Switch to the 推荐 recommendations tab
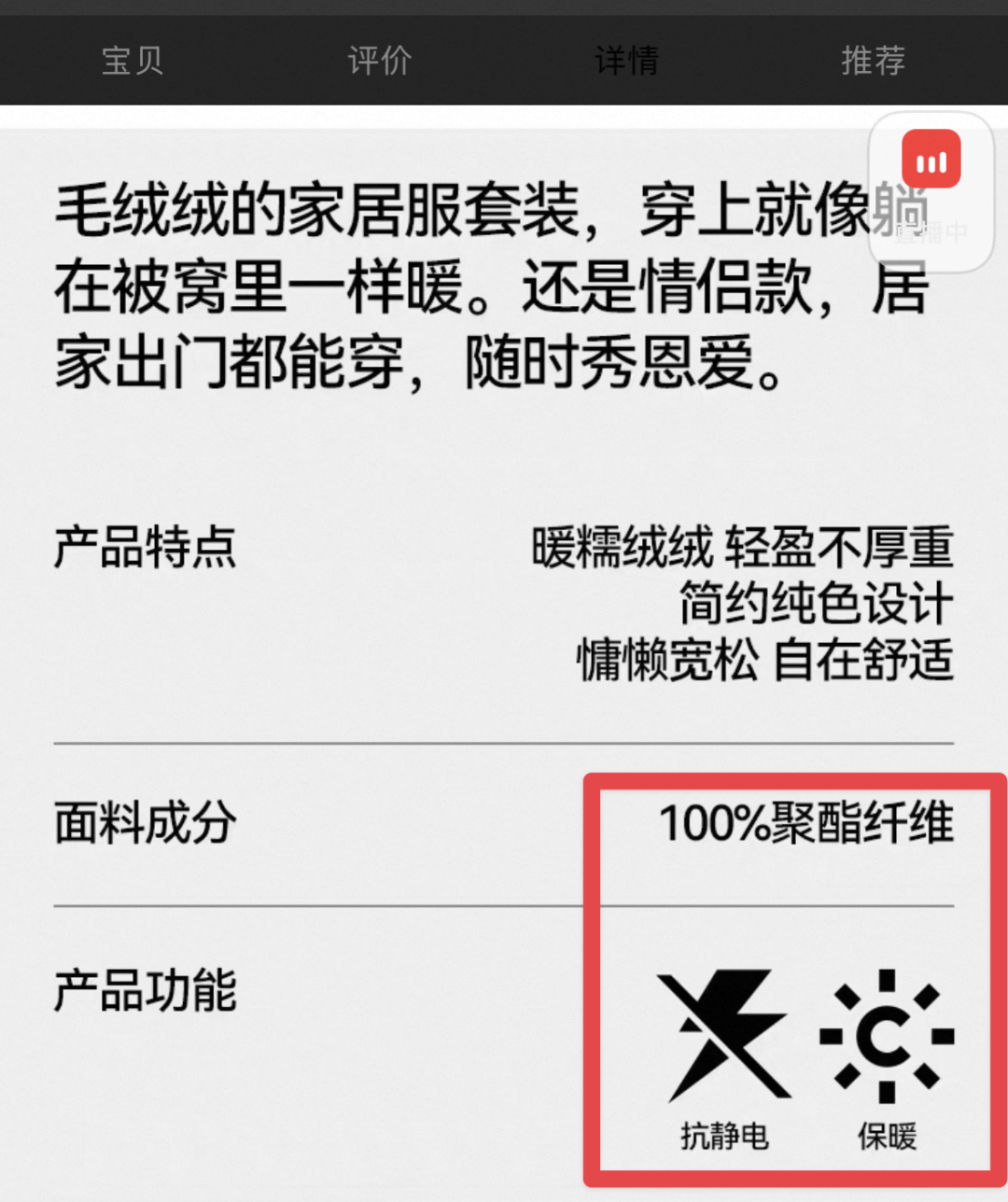The image size is (1008, 1202). tap(875, 61)
